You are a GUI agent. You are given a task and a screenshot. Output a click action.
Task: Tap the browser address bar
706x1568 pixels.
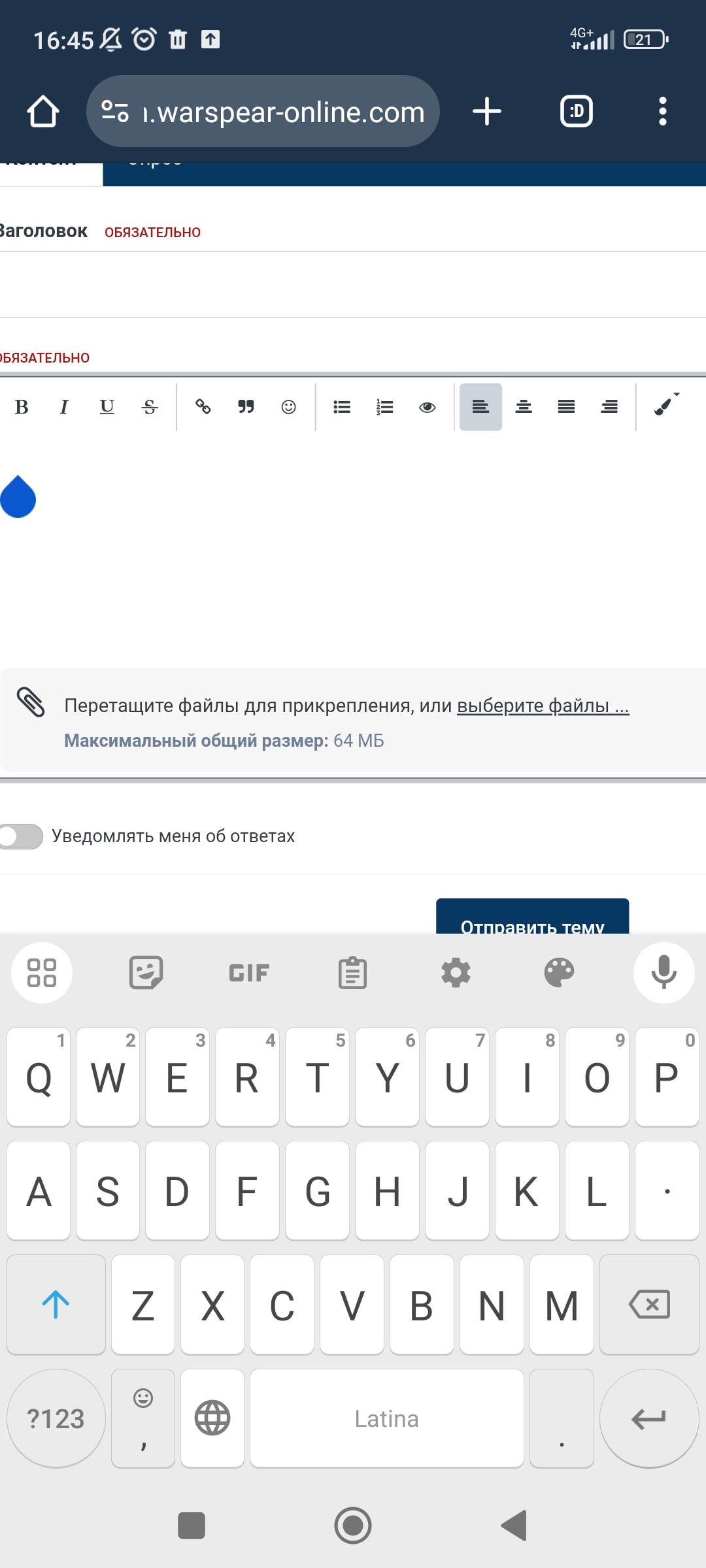pyautogui.click(x=263, y=111)
